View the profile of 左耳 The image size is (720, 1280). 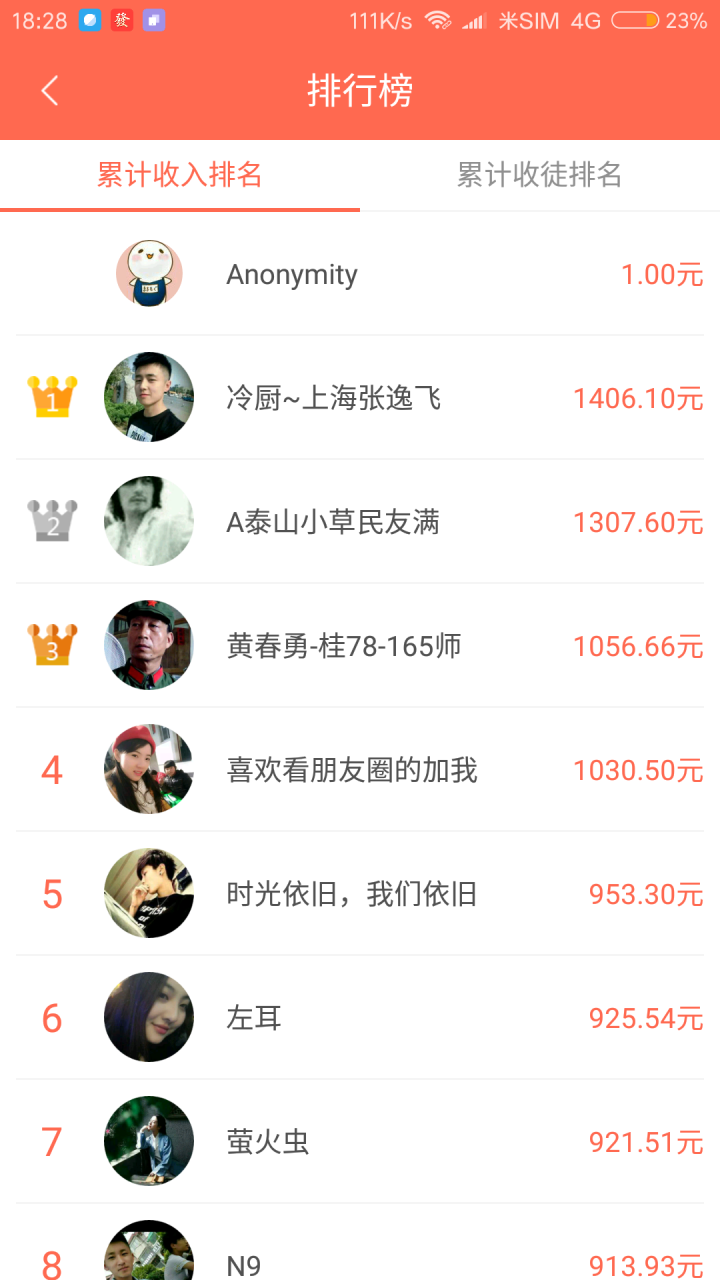[x=360, y=1018]
